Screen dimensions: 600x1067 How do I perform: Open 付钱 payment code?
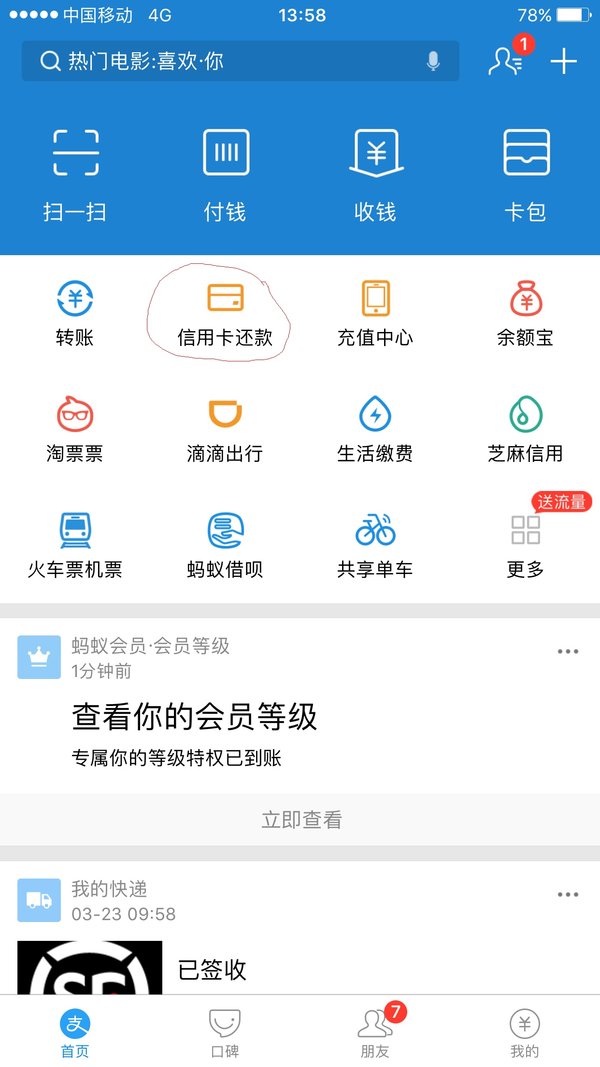(225, 176)
